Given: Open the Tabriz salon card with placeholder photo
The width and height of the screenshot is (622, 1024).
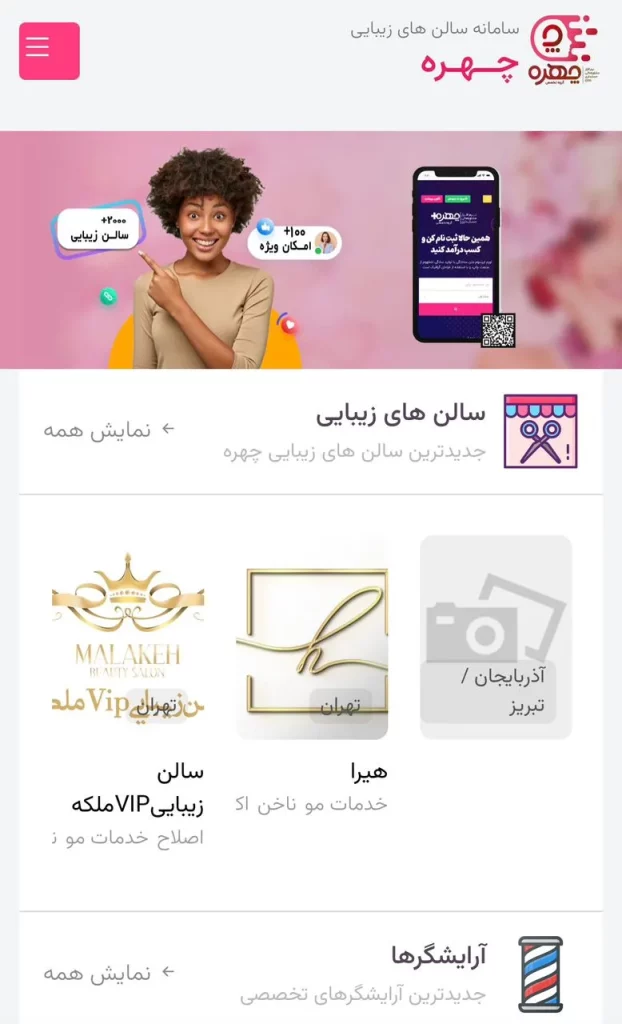Looking at the screenshot, I should click(x=495, y=637).
